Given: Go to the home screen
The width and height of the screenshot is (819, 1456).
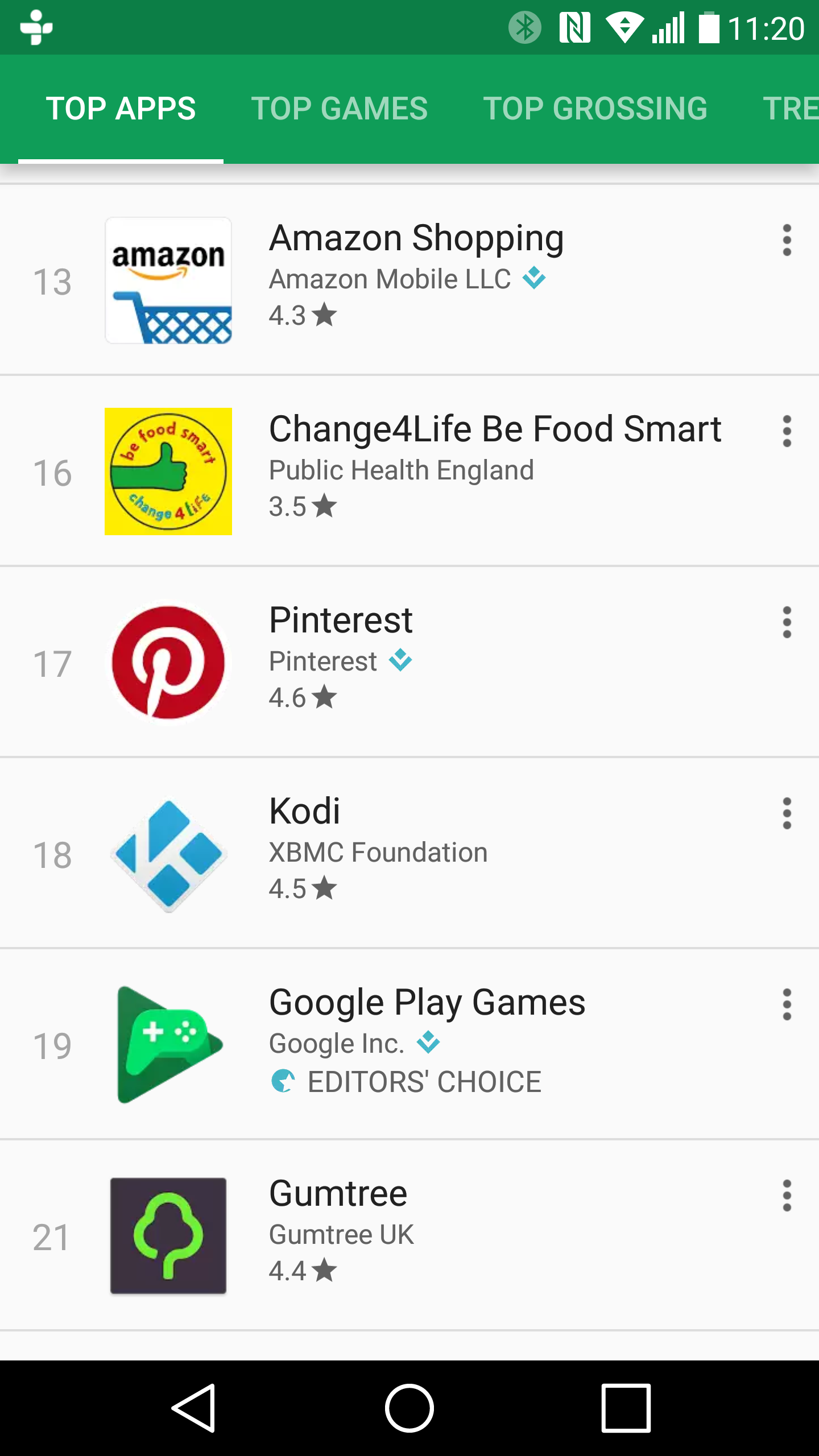Looking at the screenshot, I should 409,1408.
